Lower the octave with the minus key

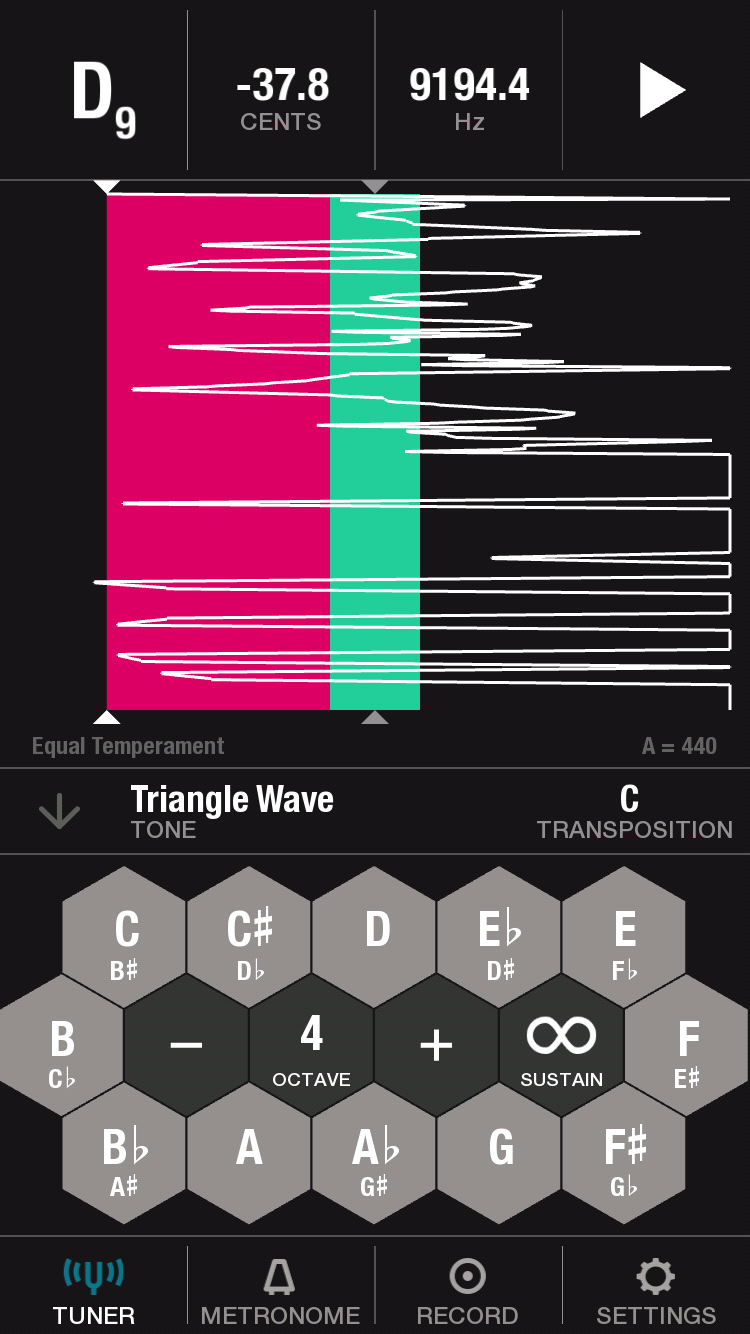[x=187, y=1046]
